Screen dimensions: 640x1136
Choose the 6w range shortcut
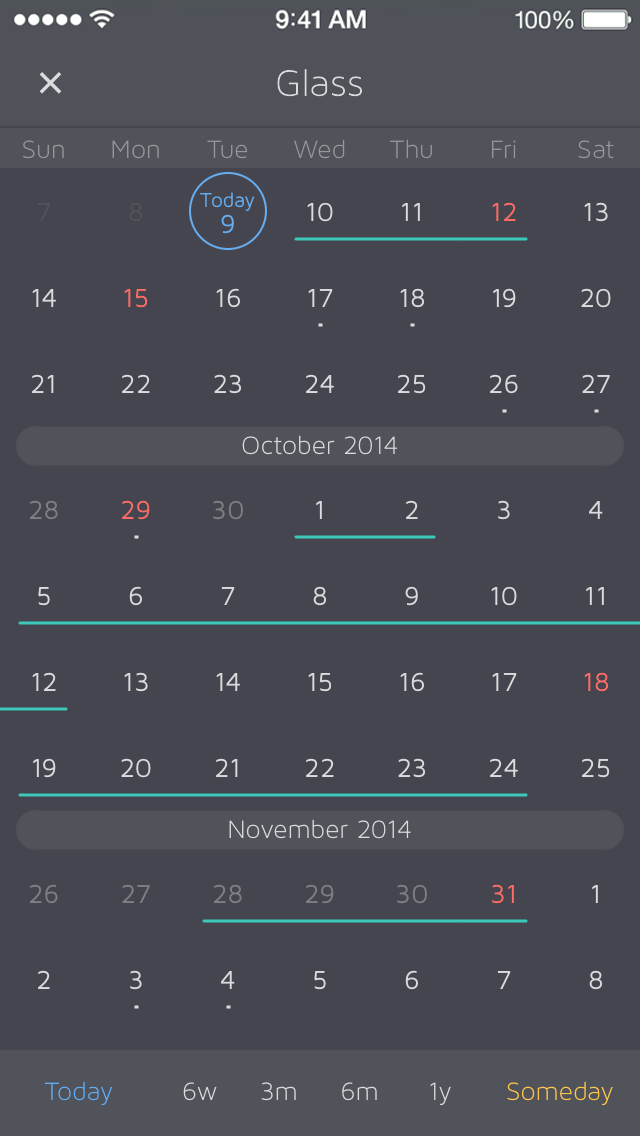click(x=199, y=1092)
